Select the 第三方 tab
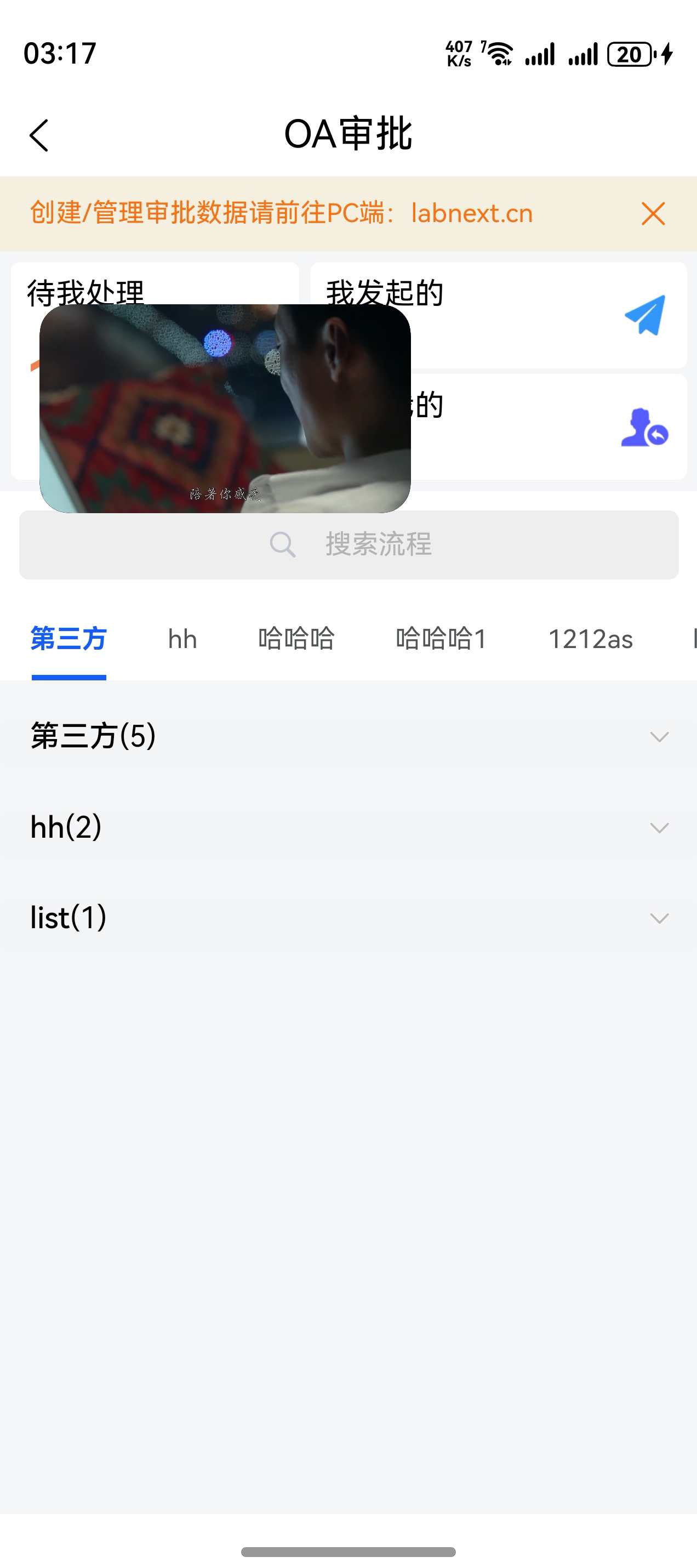This screenshot has height=1568, width=697. [x=68, y=639]
